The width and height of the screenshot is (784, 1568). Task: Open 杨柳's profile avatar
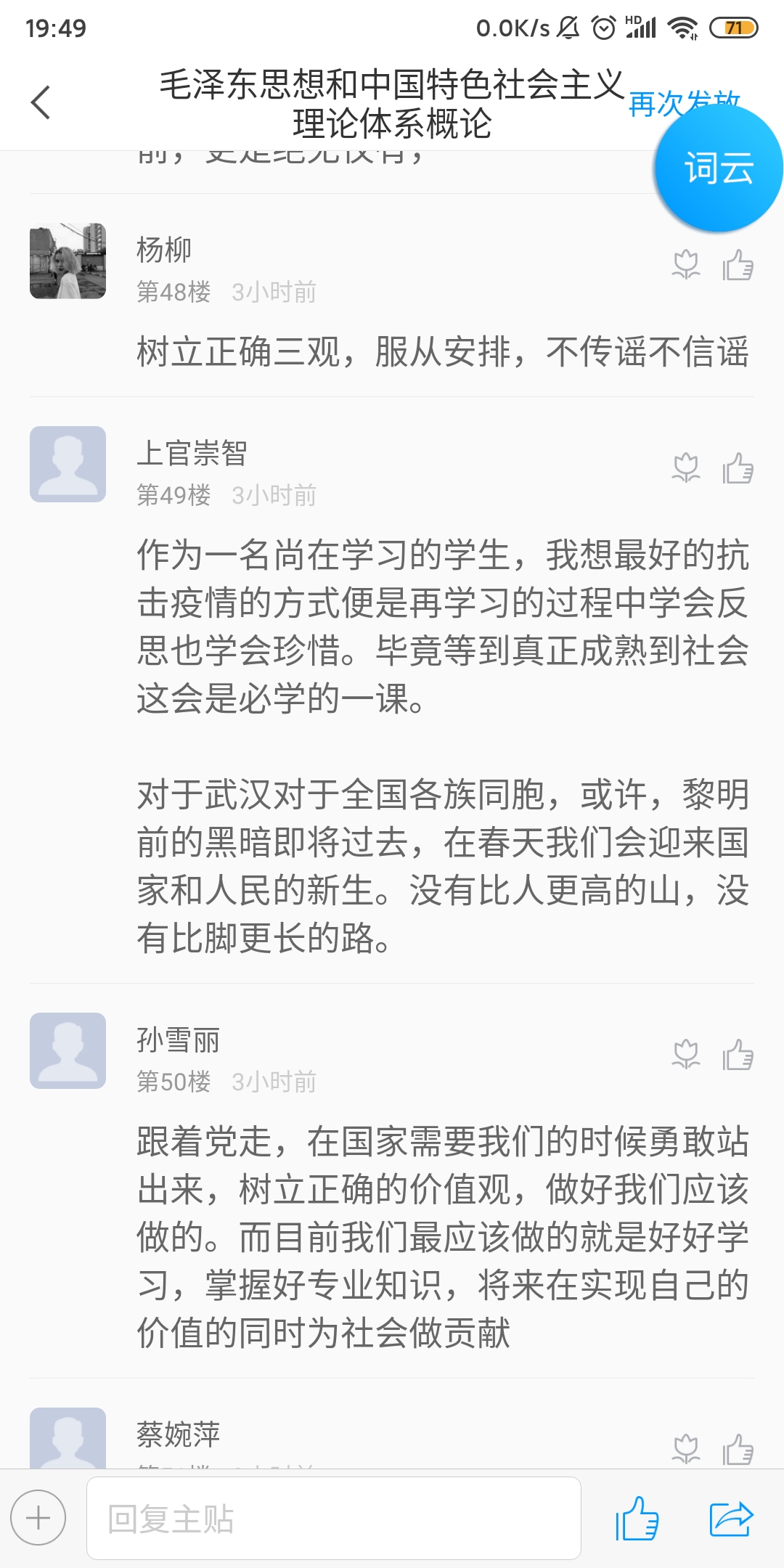(68, 261)
